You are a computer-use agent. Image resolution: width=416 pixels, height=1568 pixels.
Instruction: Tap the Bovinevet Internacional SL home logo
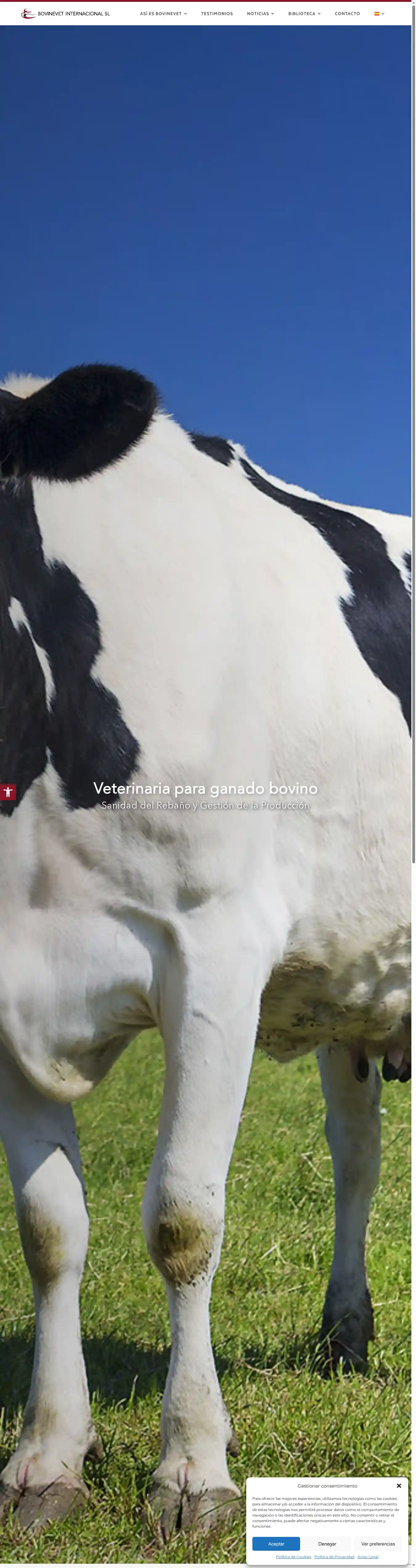point(65,13)
